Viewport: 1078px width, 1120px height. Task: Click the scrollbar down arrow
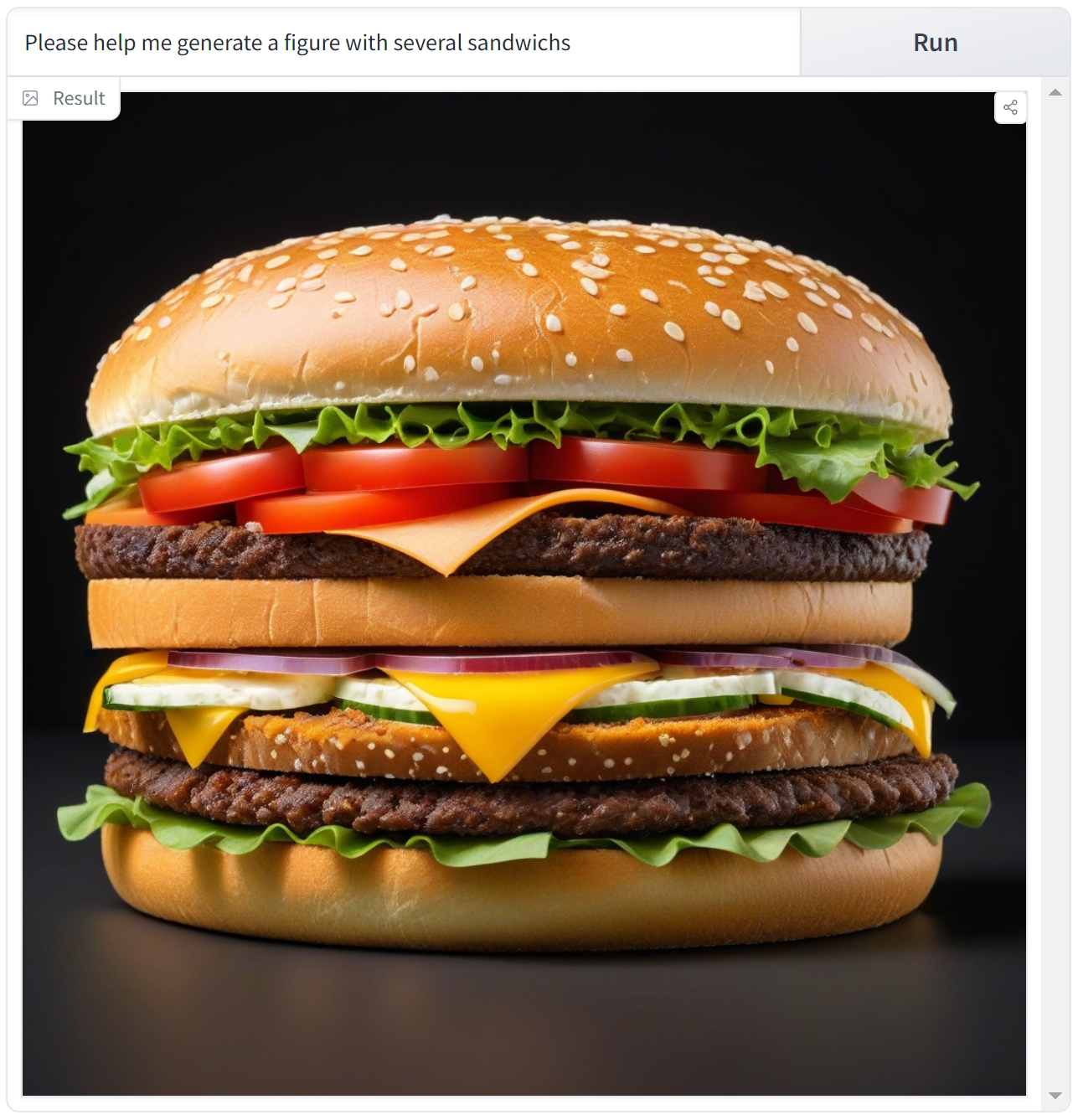(1055, 1096)
